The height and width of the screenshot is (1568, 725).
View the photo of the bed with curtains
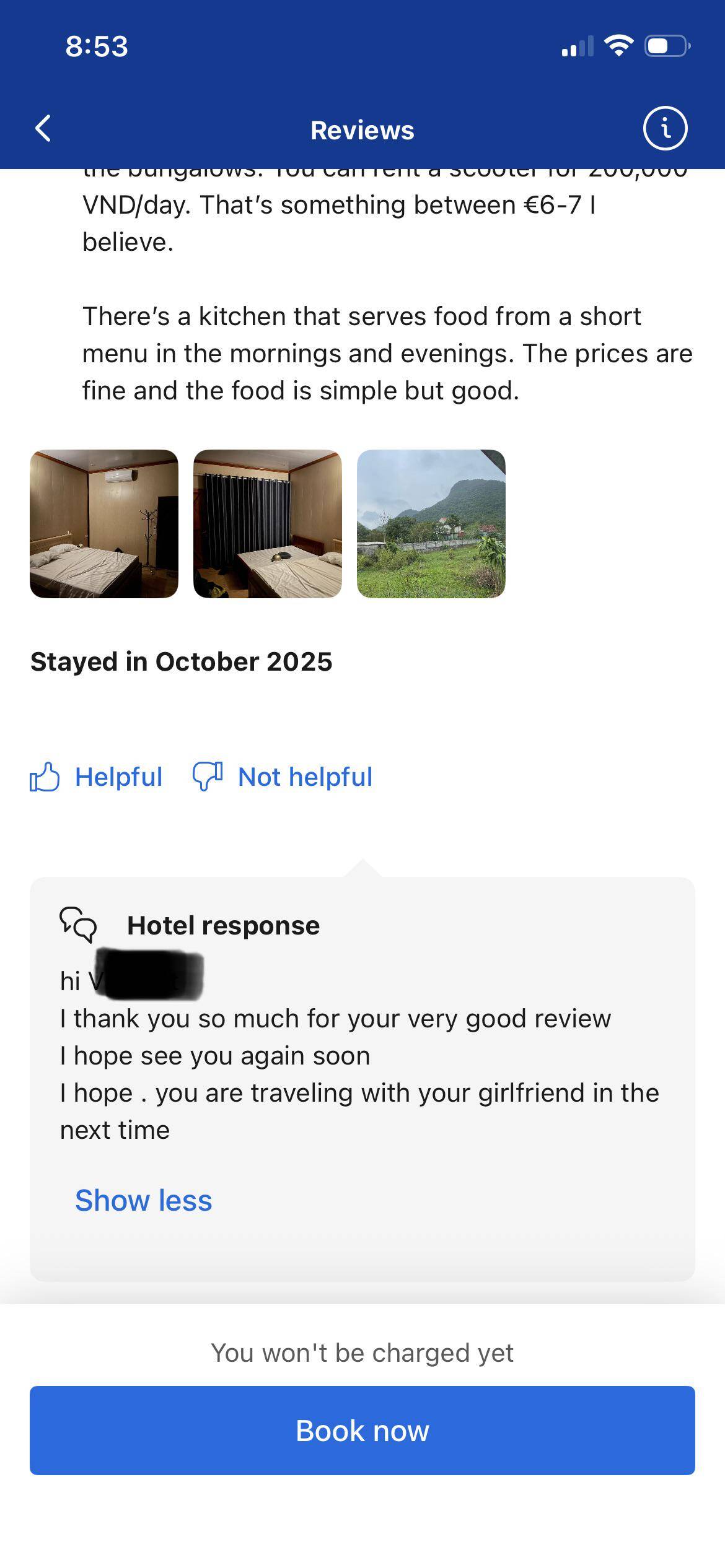pyautogui.click(x=268, y=524)
